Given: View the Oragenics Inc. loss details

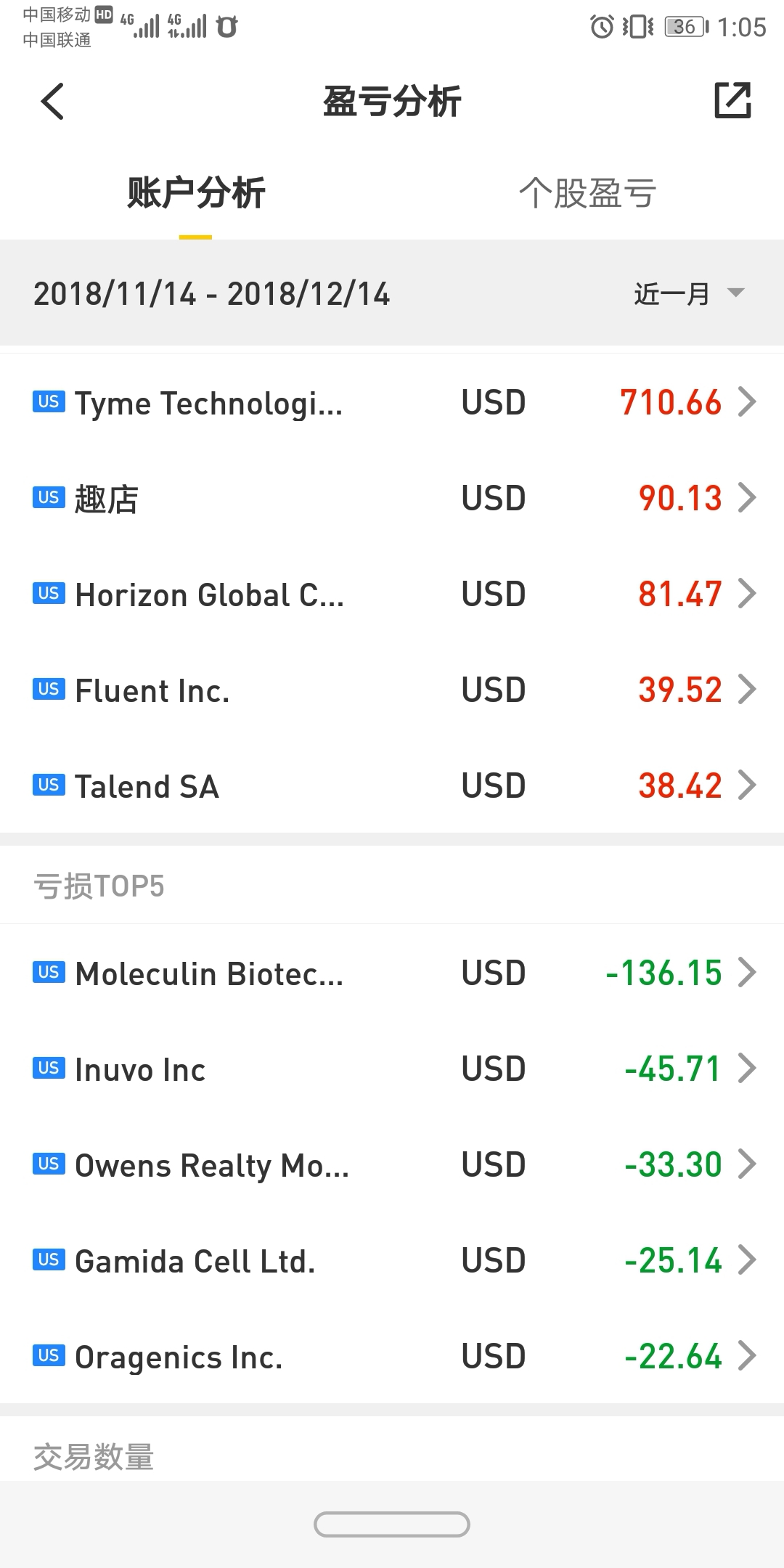Looking at the screenshot, I should coord(392,1356).
